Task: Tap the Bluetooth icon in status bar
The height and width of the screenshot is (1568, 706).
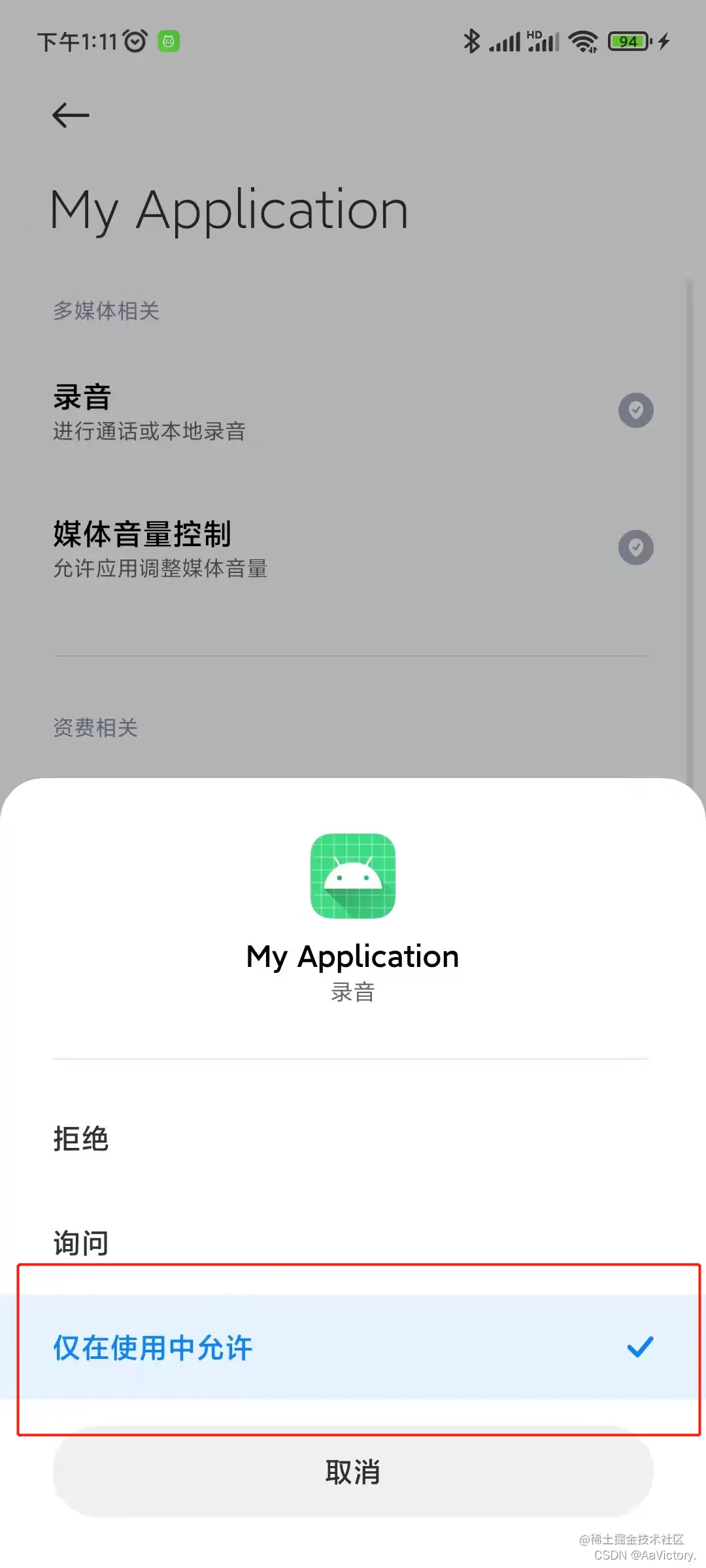Action: pyautogui.click(x=472, y=41)
